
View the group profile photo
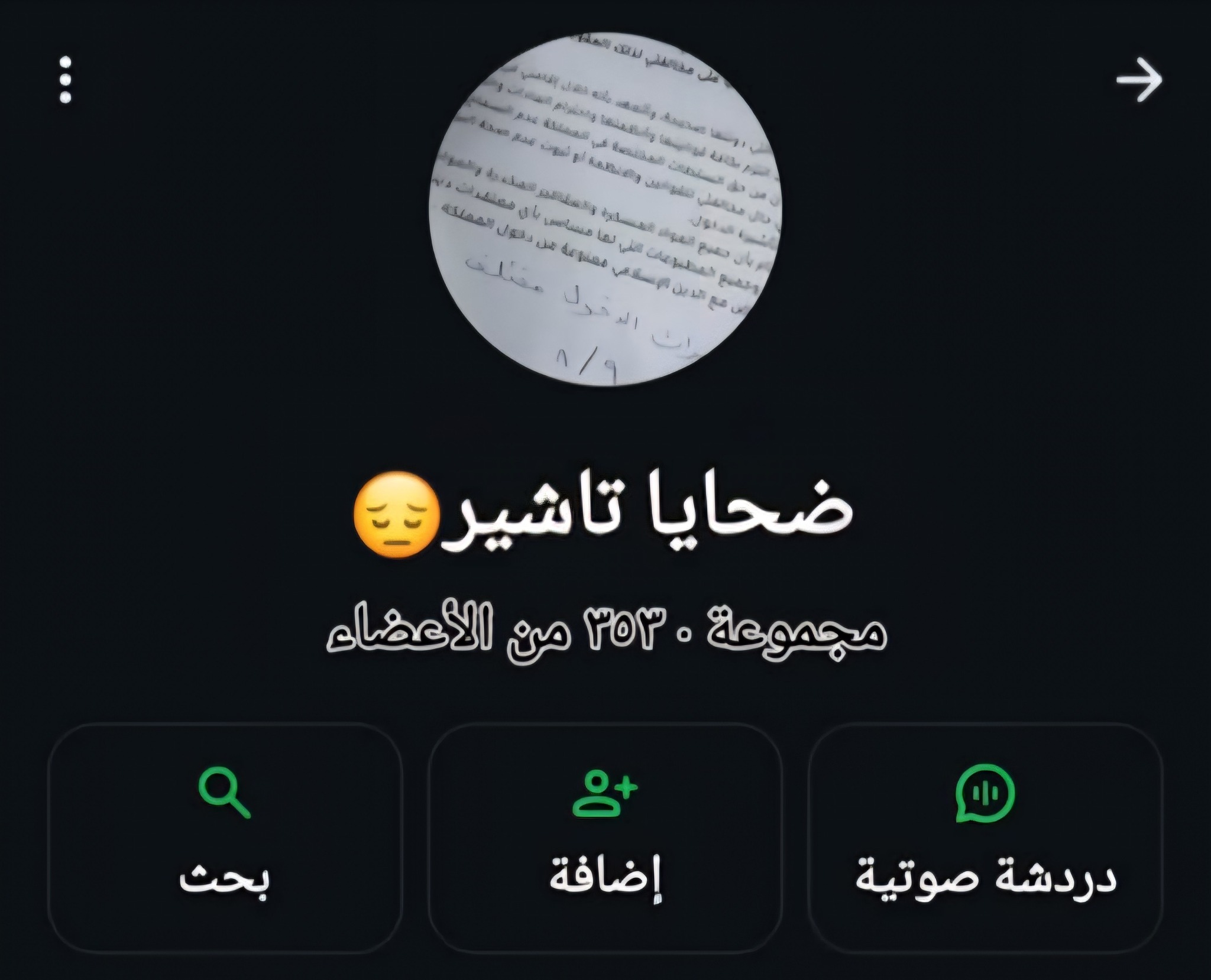pyautogui.click(x=605, y=210)
